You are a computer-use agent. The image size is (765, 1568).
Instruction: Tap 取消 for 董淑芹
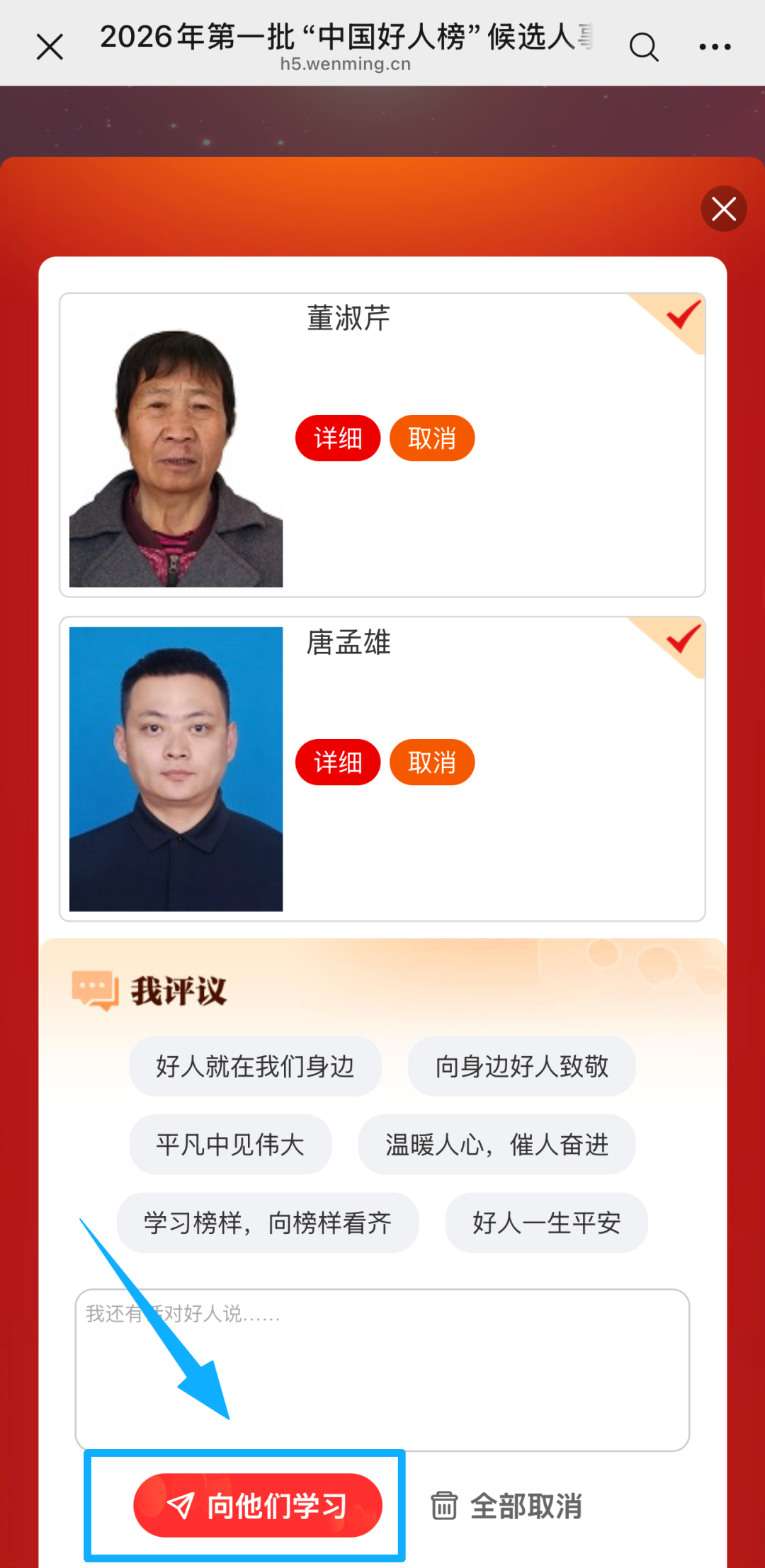tap(431, 438)
